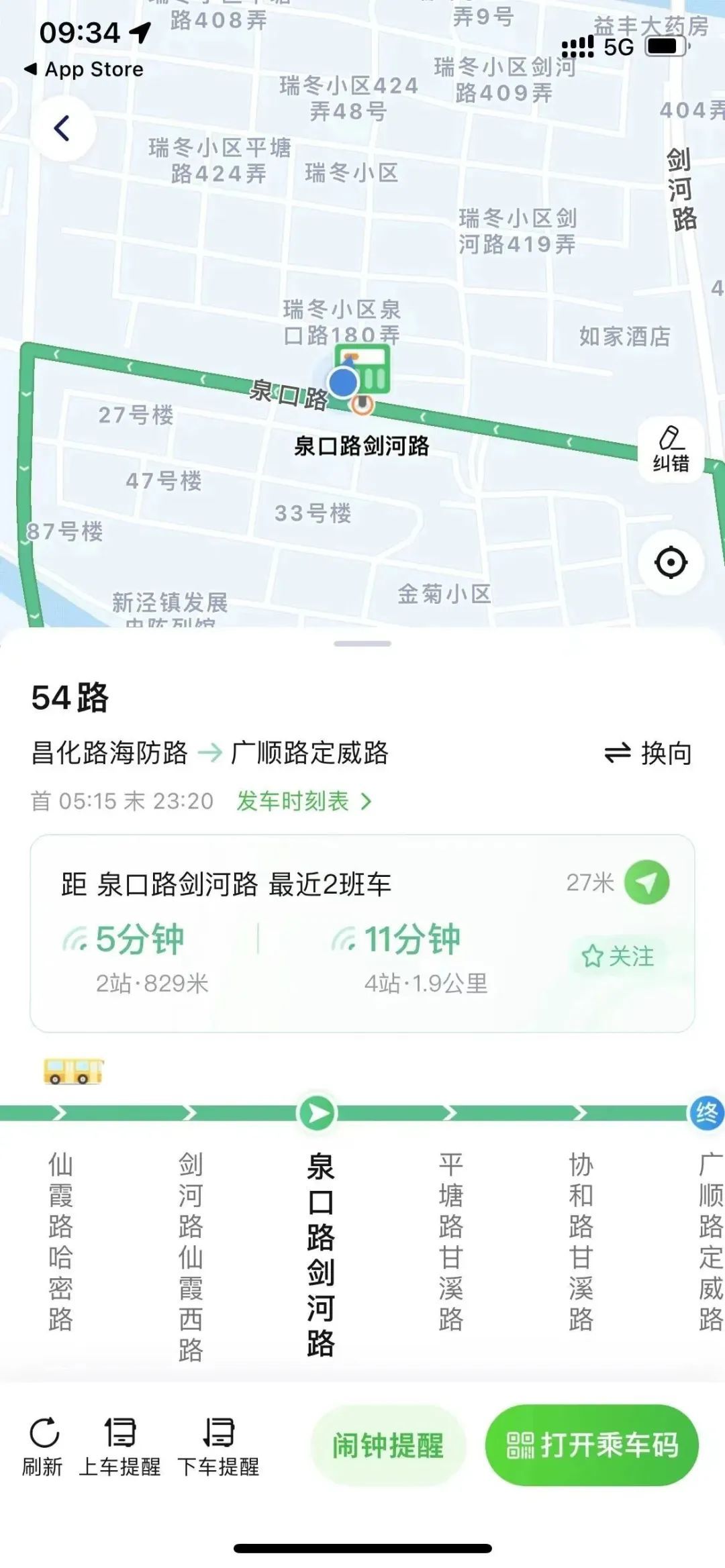Screen dimensions: 725x1568
Task: Tap 刷新 to refresh bus arrivals
Action: [43, 1447]
